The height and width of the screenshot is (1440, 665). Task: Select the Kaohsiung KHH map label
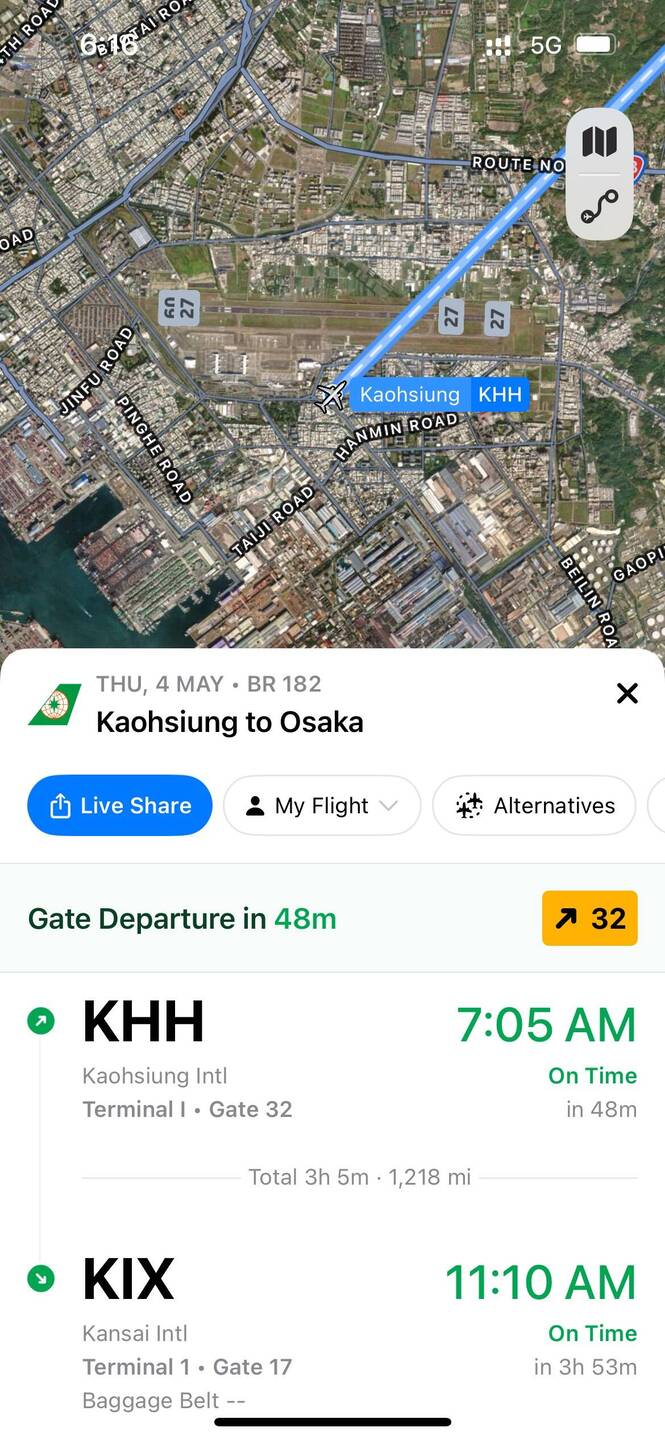coord(438,394)
